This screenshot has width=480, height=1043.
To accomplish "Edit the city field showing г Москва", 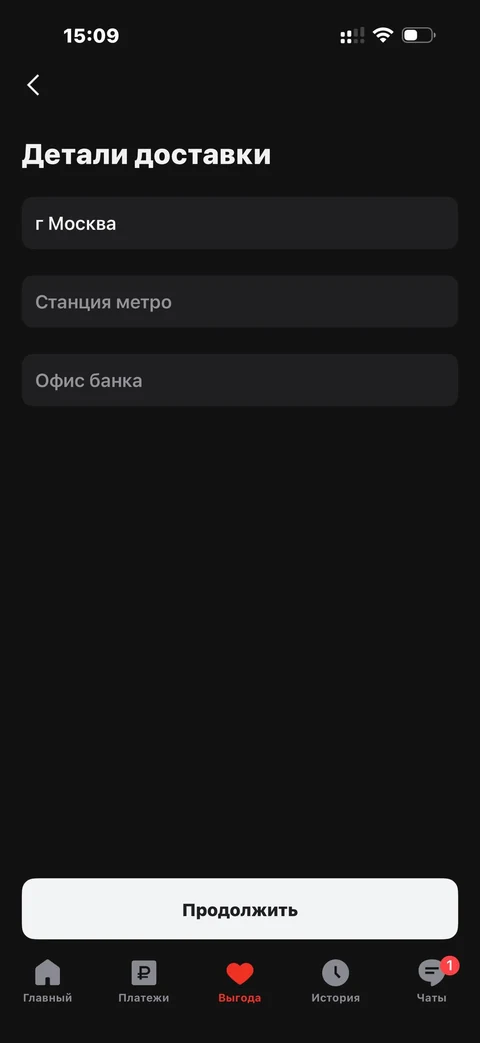I will point(240,223).
